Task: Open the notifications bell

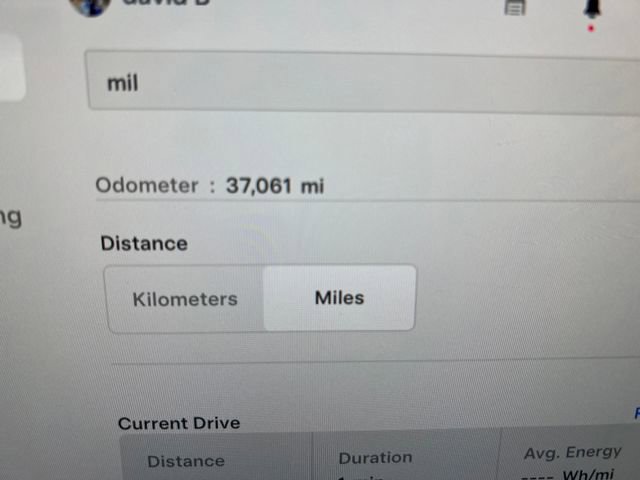Action: tap(590, 8)
